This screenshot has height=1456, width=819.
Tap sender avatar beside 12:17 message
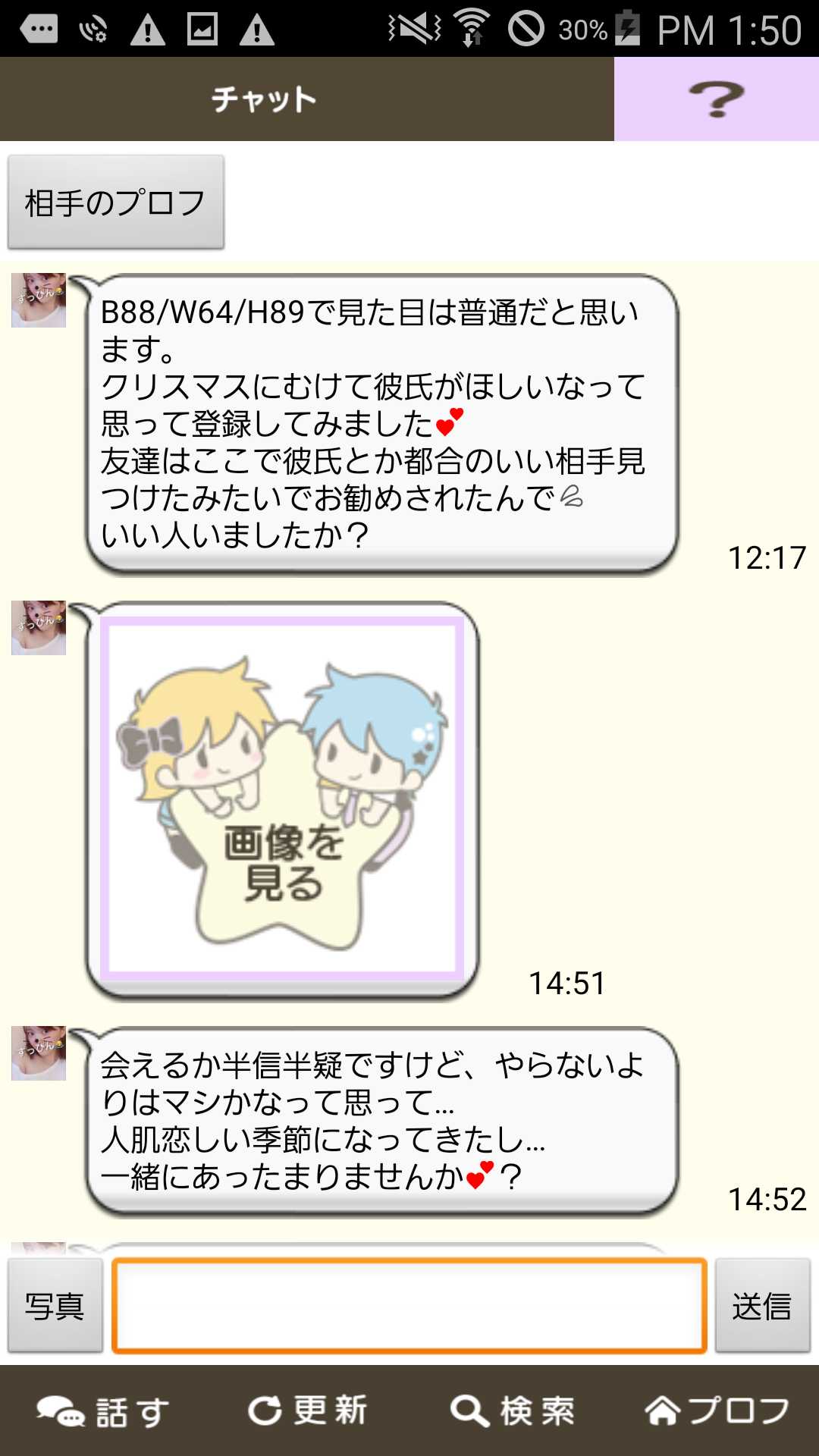(x=39, y=300)
